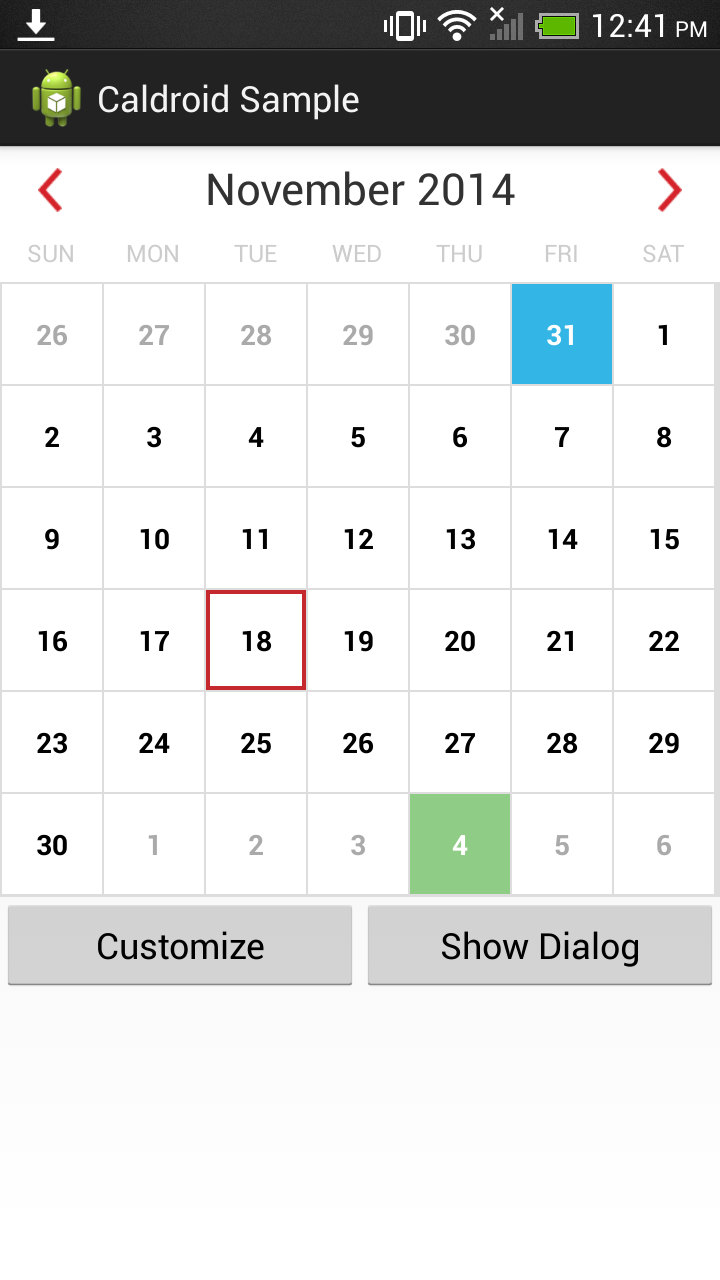720x1280 pixels.
Task: Choose November 30 in the calendar
Action: pos(52,845)
